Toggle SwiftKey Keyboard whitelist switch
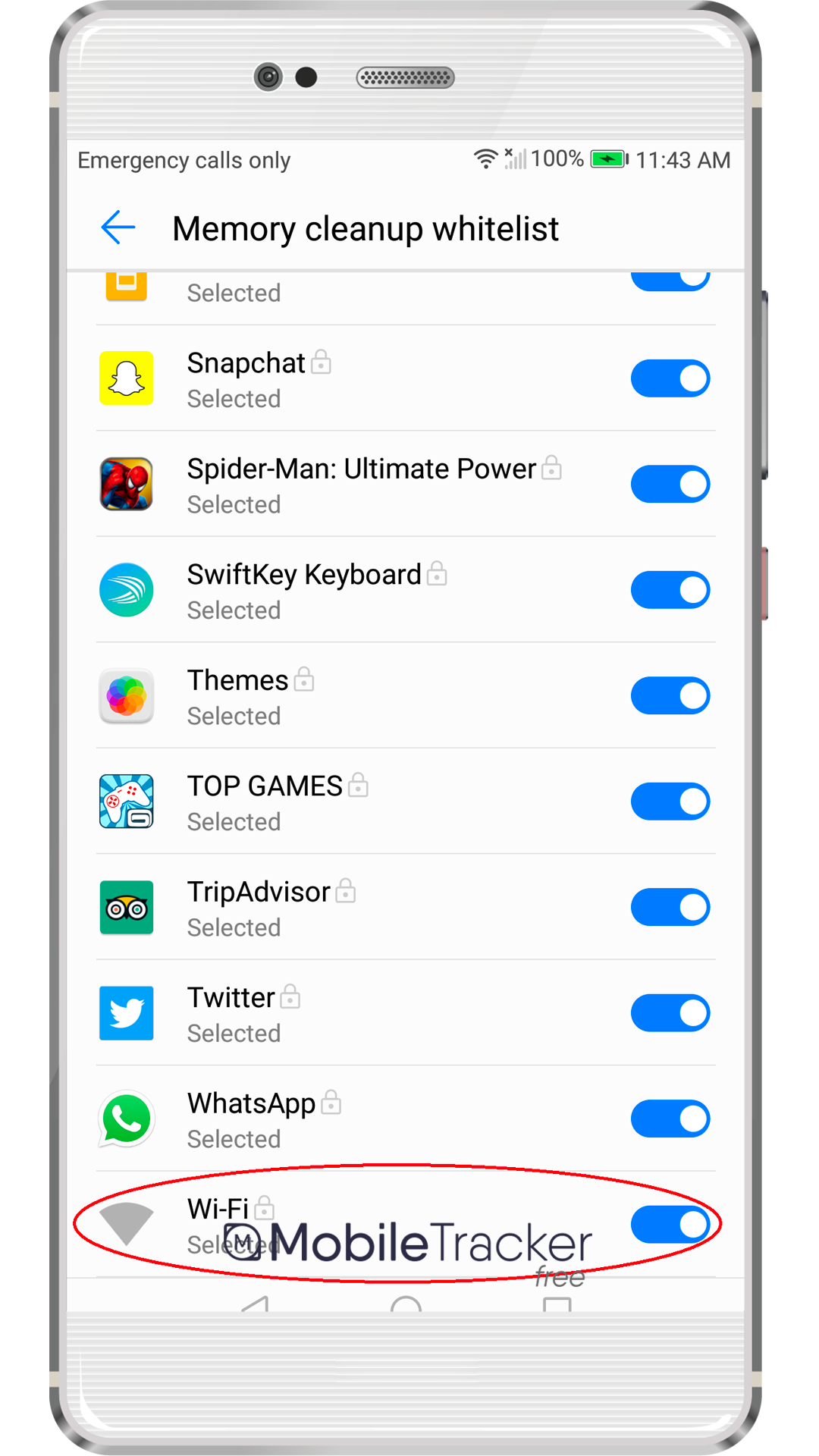The width and height of the screenshot is (819, 1456). click(x=670, y=590)
